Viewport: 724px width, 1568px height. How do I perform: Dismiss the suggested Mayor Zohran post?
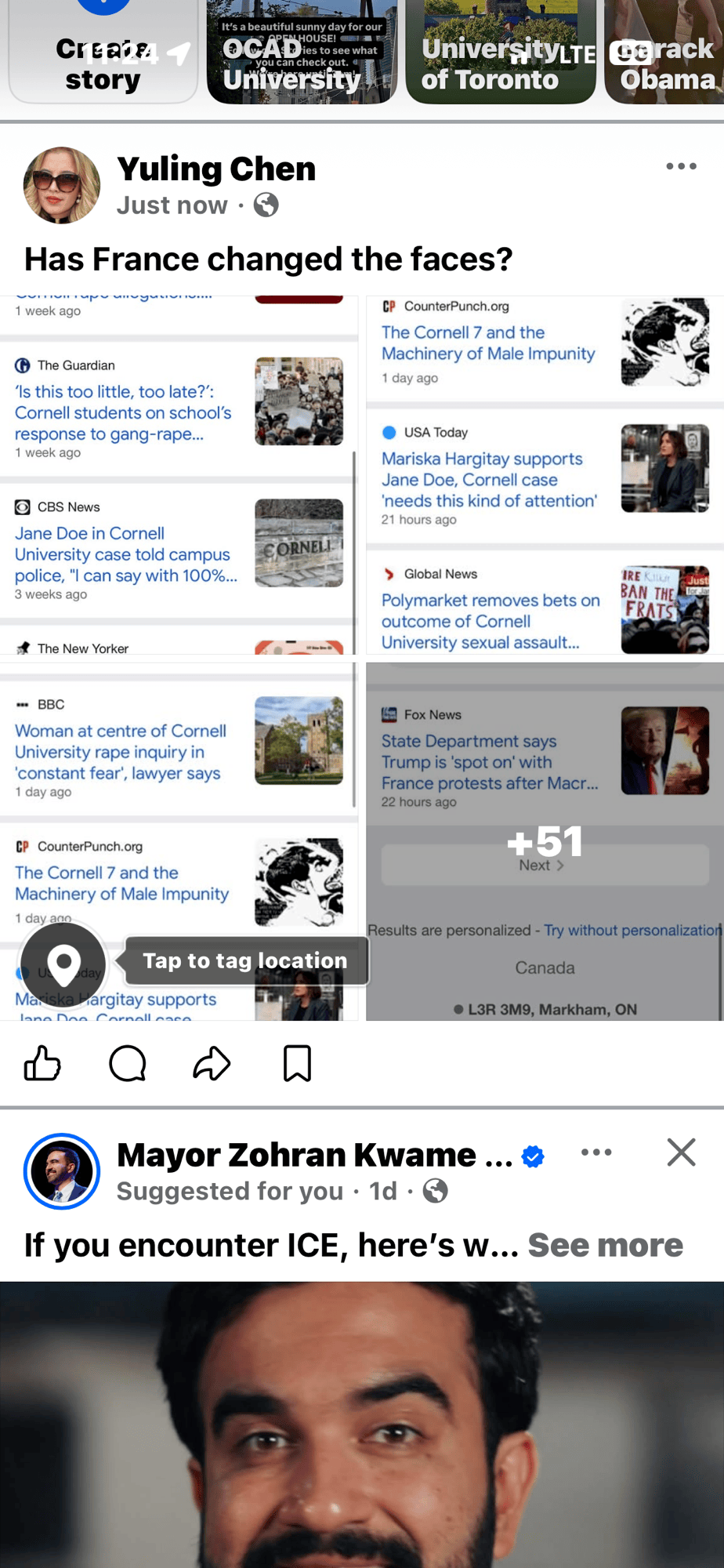681,1152
